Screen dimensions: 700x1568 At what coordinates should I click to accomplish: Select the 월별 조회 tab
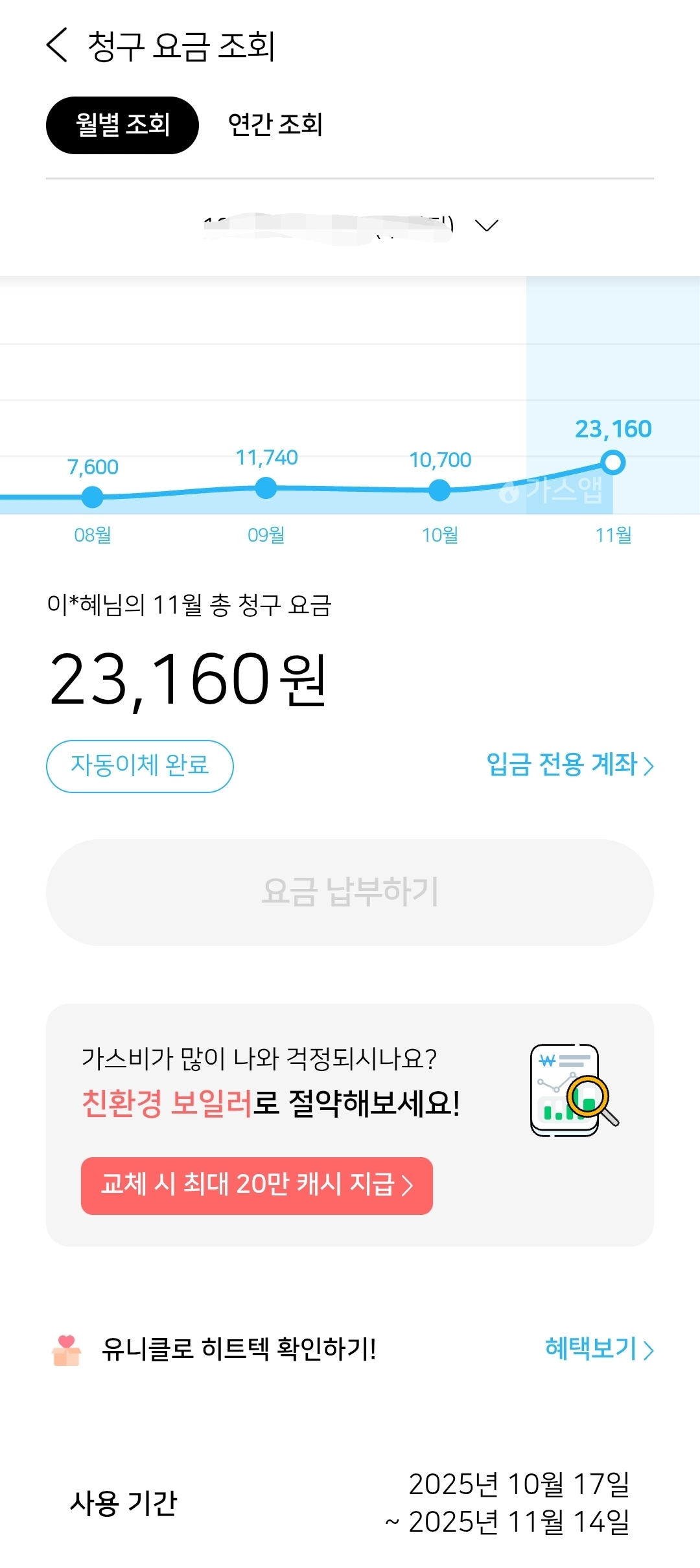[x=122, y=125]
